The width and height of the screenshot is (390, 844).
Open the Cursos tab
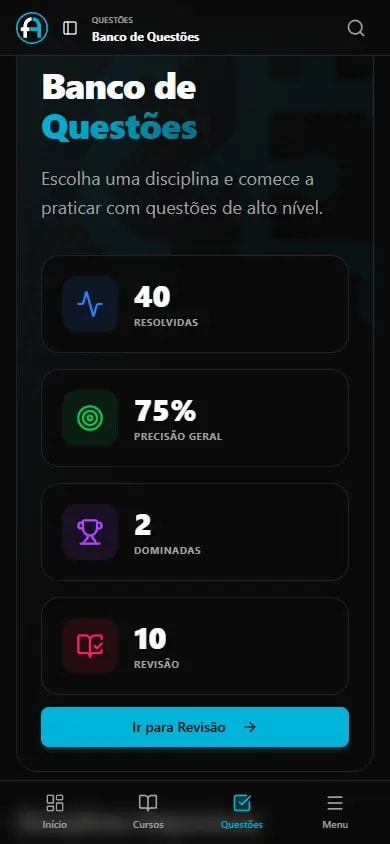coord(148,811)
